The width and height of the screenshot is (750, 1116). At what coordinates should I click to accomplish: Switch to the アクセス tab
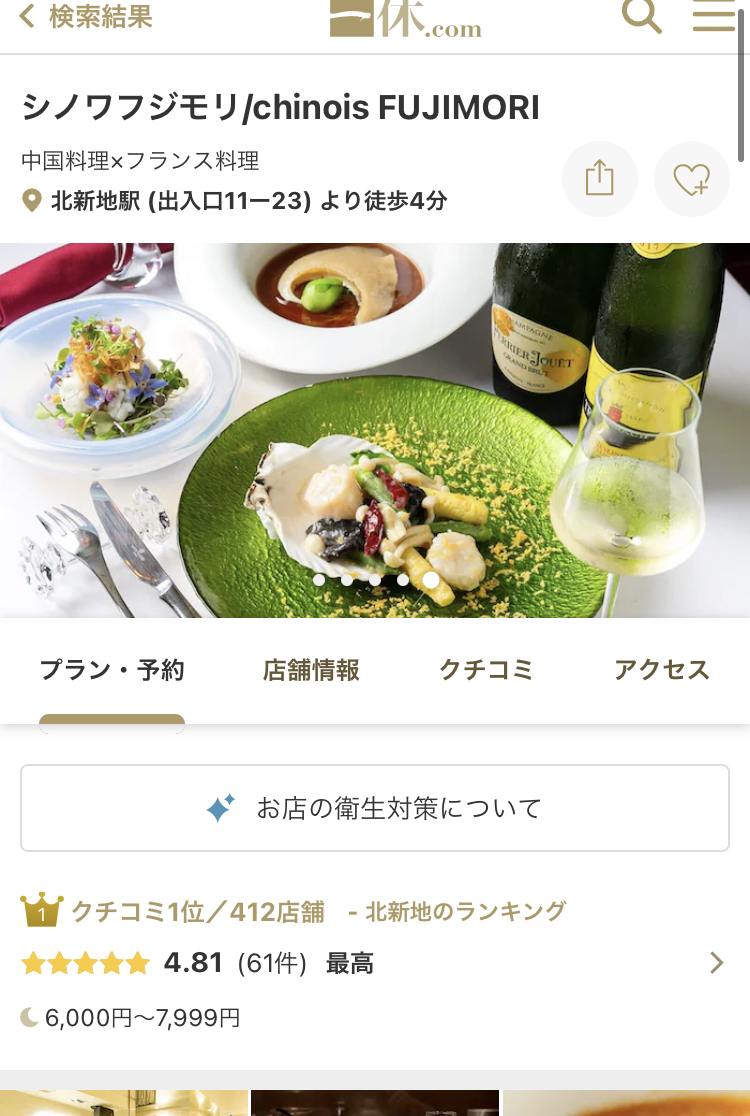[661, 670]
